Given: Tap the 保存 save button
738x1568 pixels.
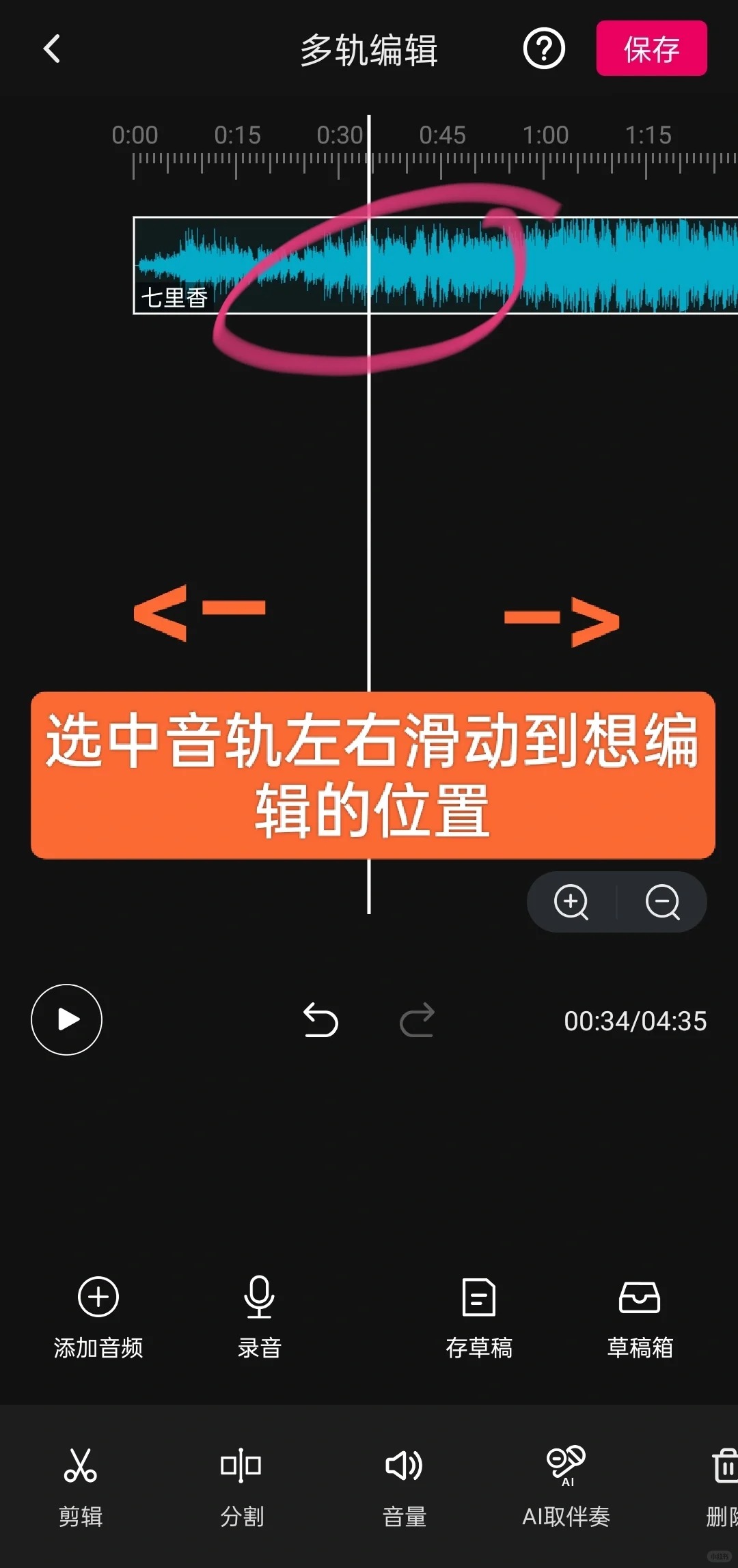Looking at the screenshot, I should point(651,48).
